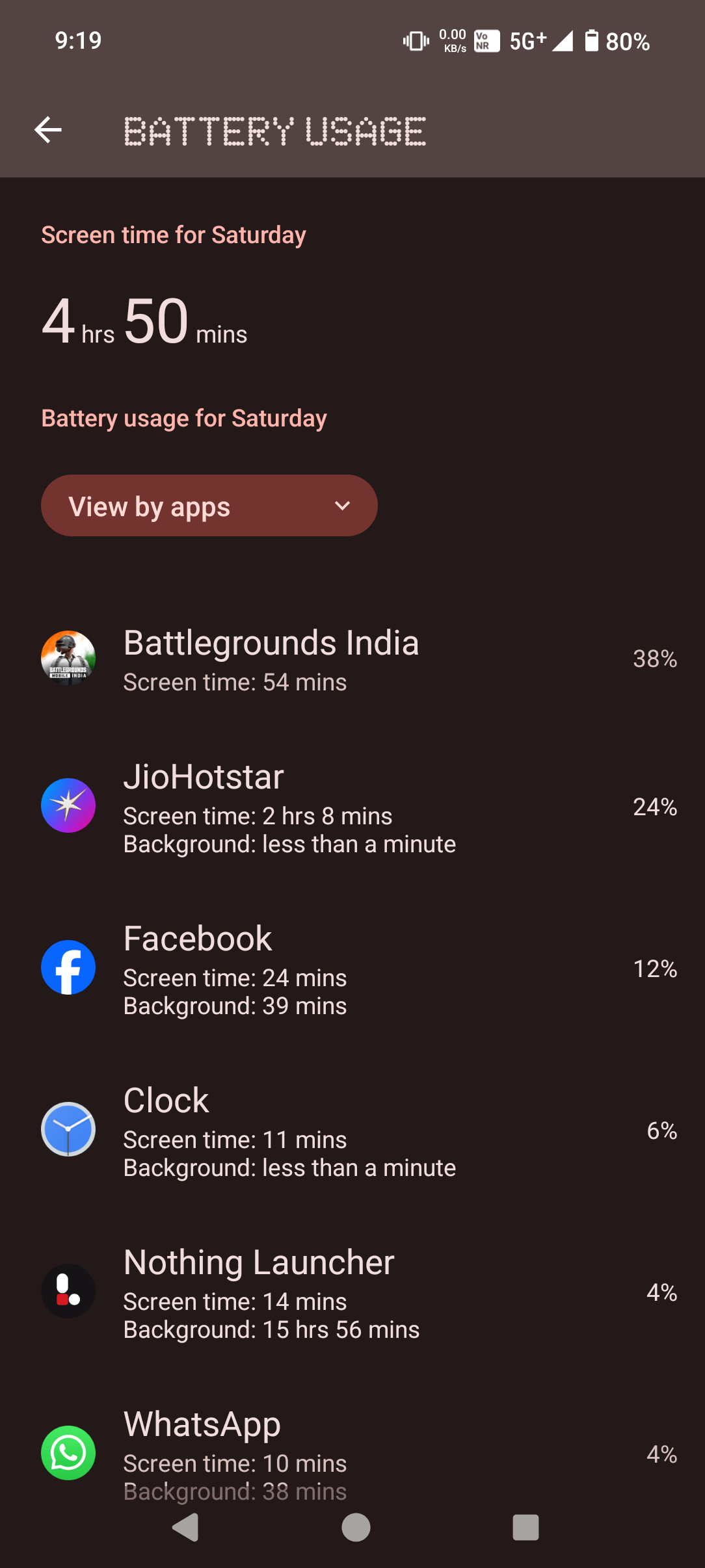This screenshot has width=705, height=1568.
Task: Open the recent apps view
Action: tap(525, 1528)
